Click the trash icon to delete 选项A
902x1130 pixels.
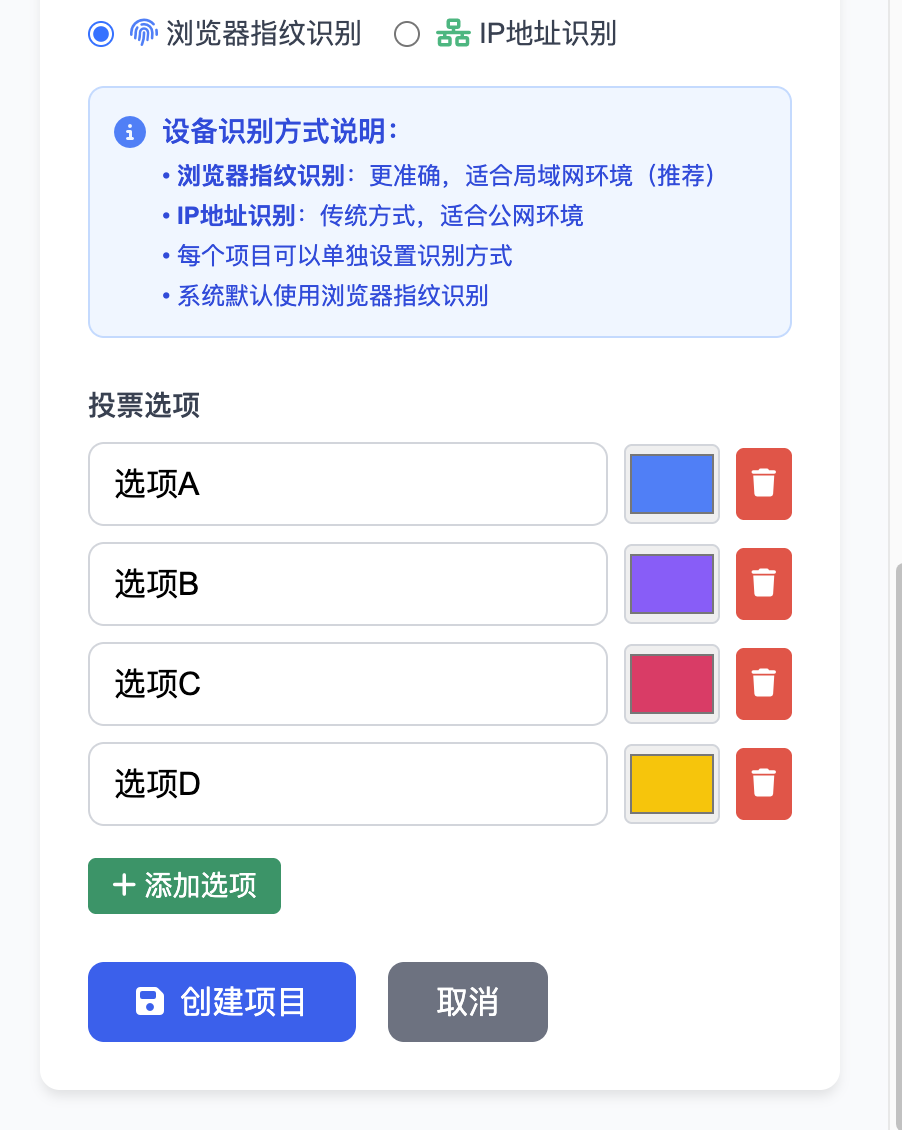click(763, 484)
